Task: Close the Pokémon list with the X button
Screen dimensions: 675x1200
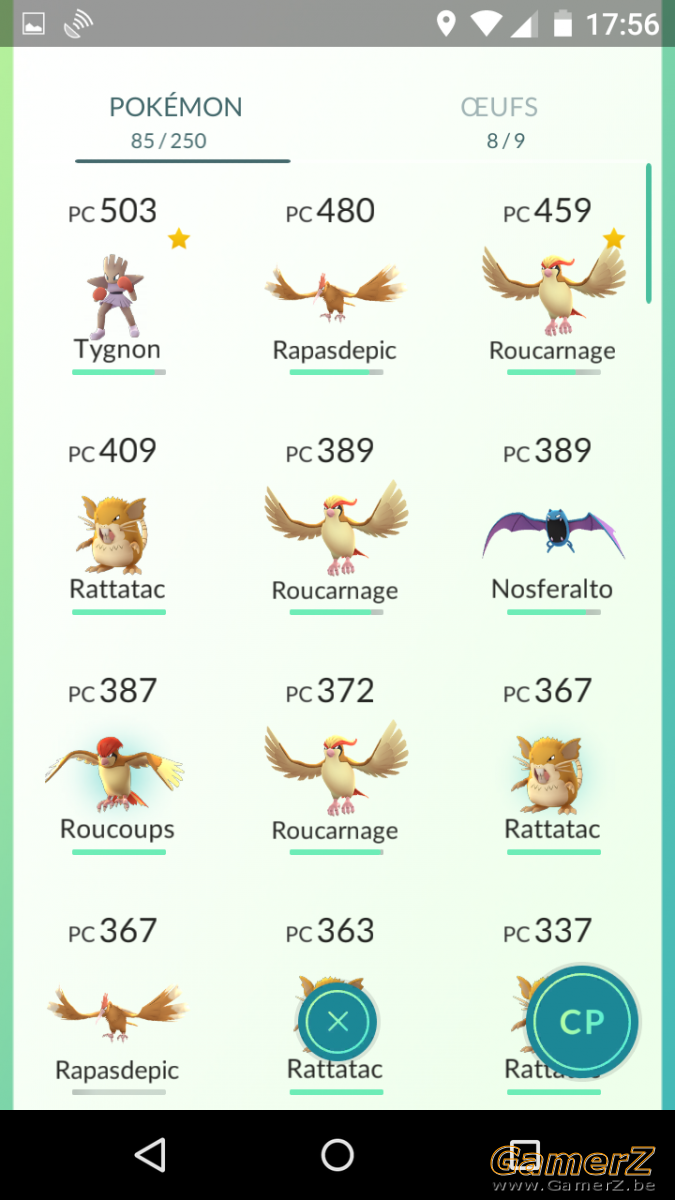Action: 338,1022
